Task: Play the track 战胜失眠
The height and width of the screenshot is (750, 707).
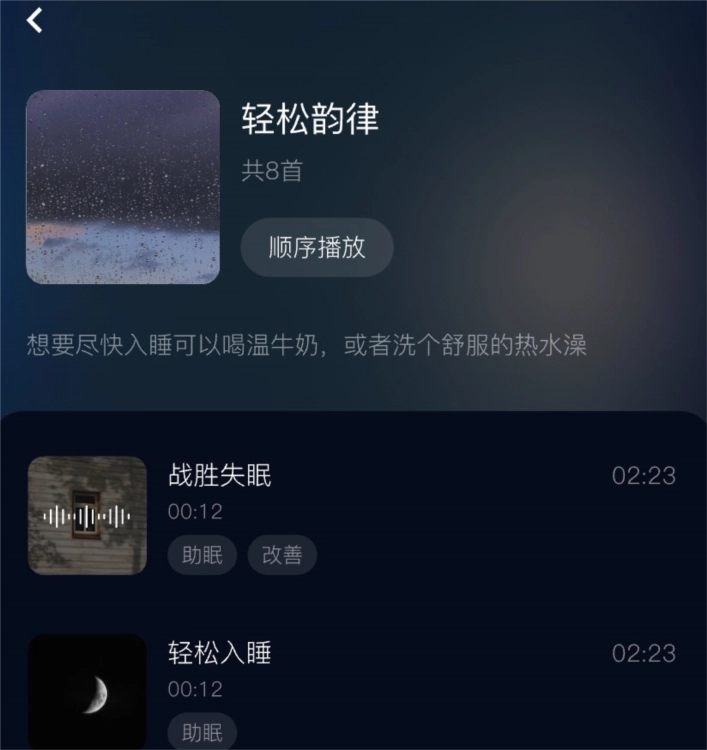Action: [220, 476]
